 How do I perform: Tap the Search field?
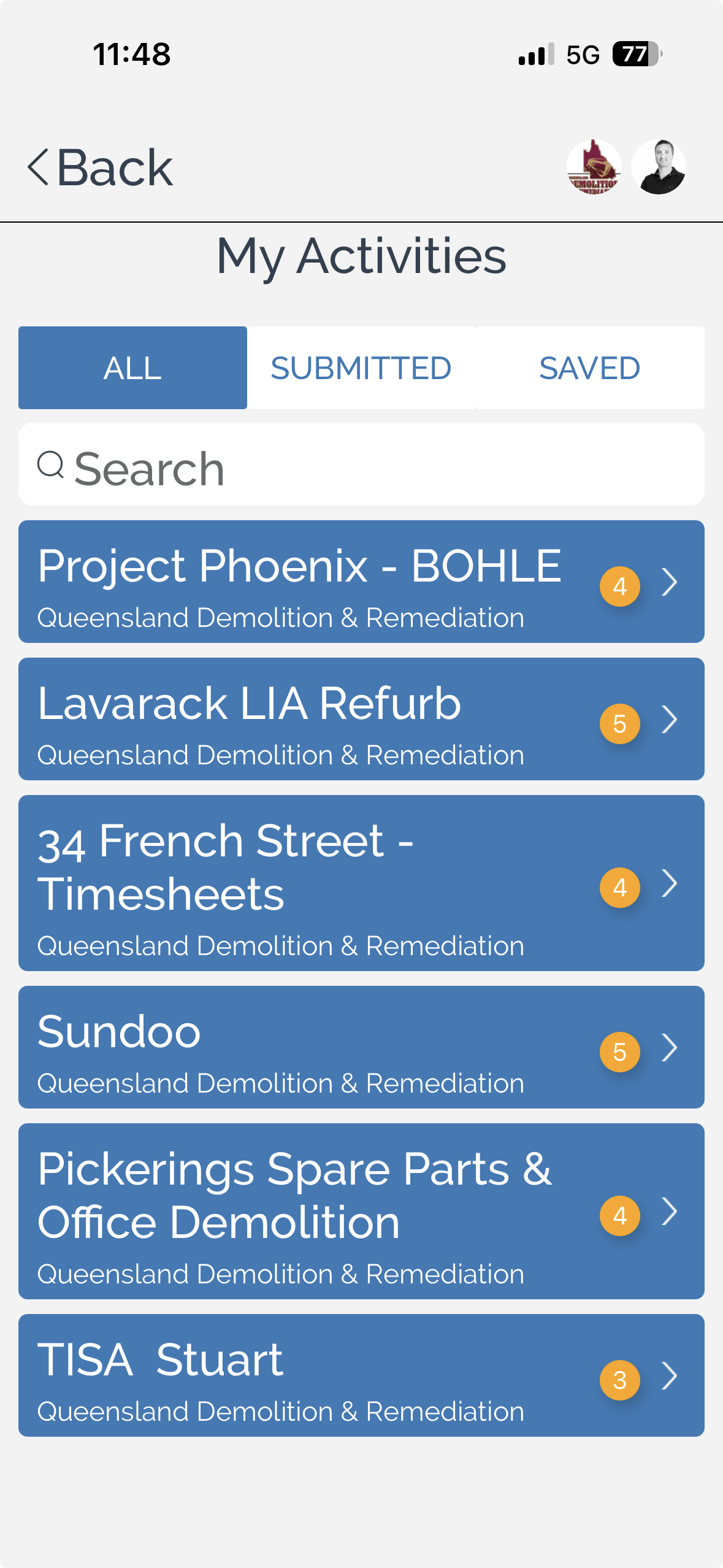pyautogui.click(x=361, y=464)
